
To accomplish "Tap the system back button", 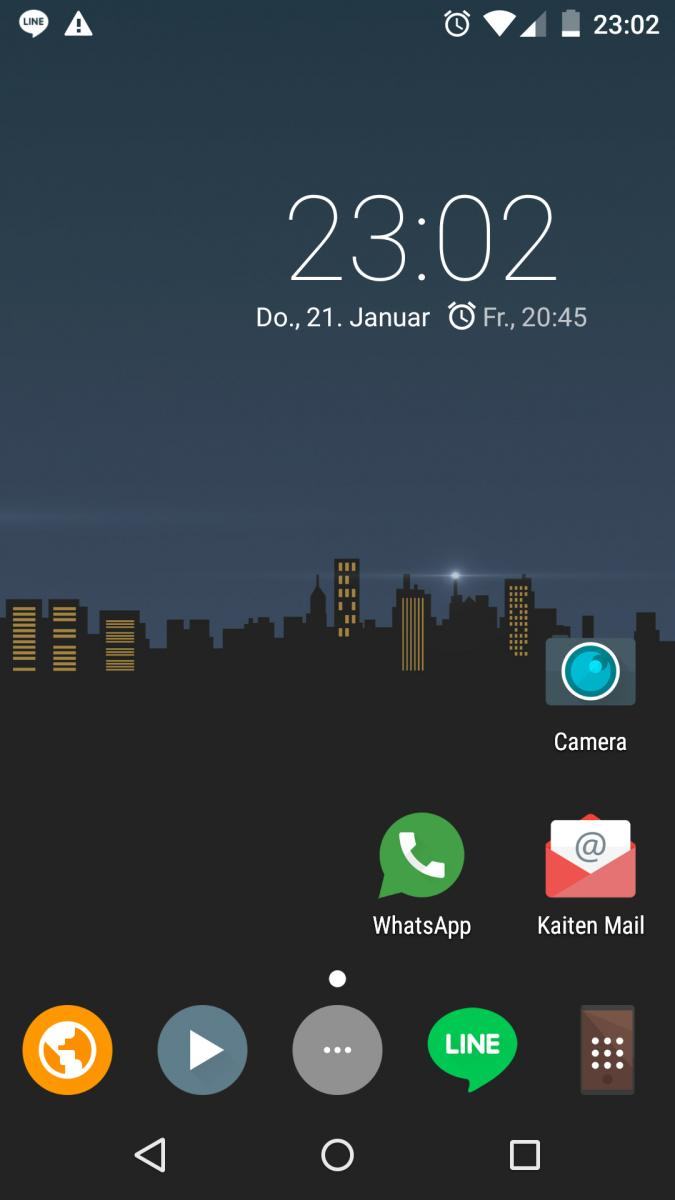I will coord(150,1155).
